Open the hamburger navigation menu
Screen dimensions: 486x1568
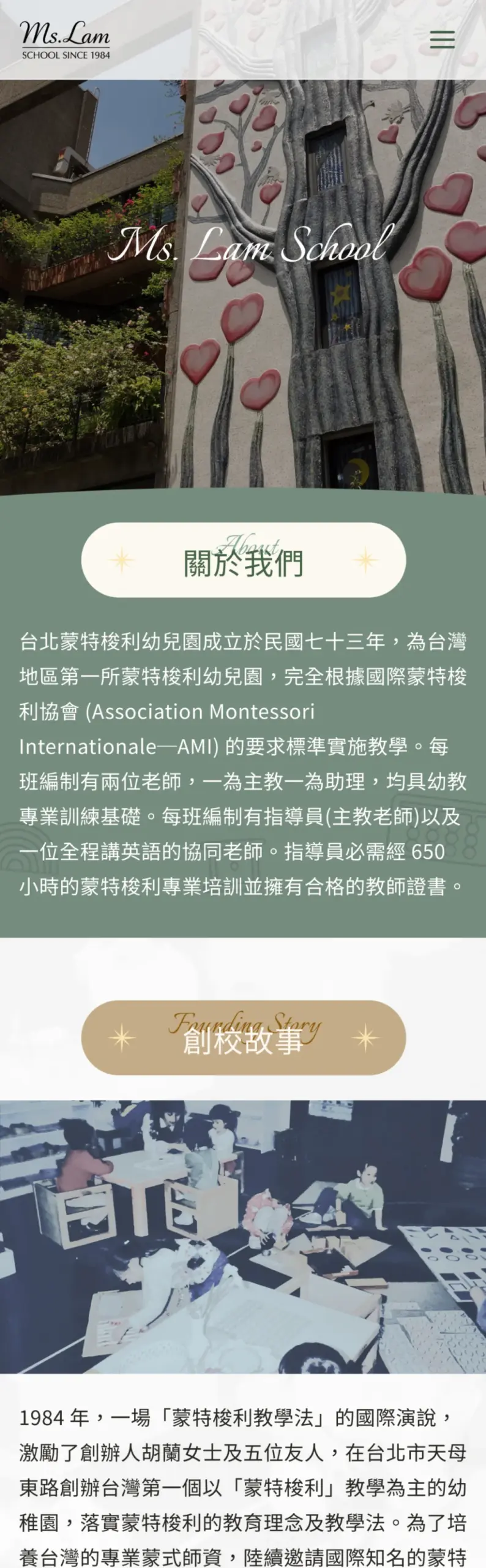441,40
